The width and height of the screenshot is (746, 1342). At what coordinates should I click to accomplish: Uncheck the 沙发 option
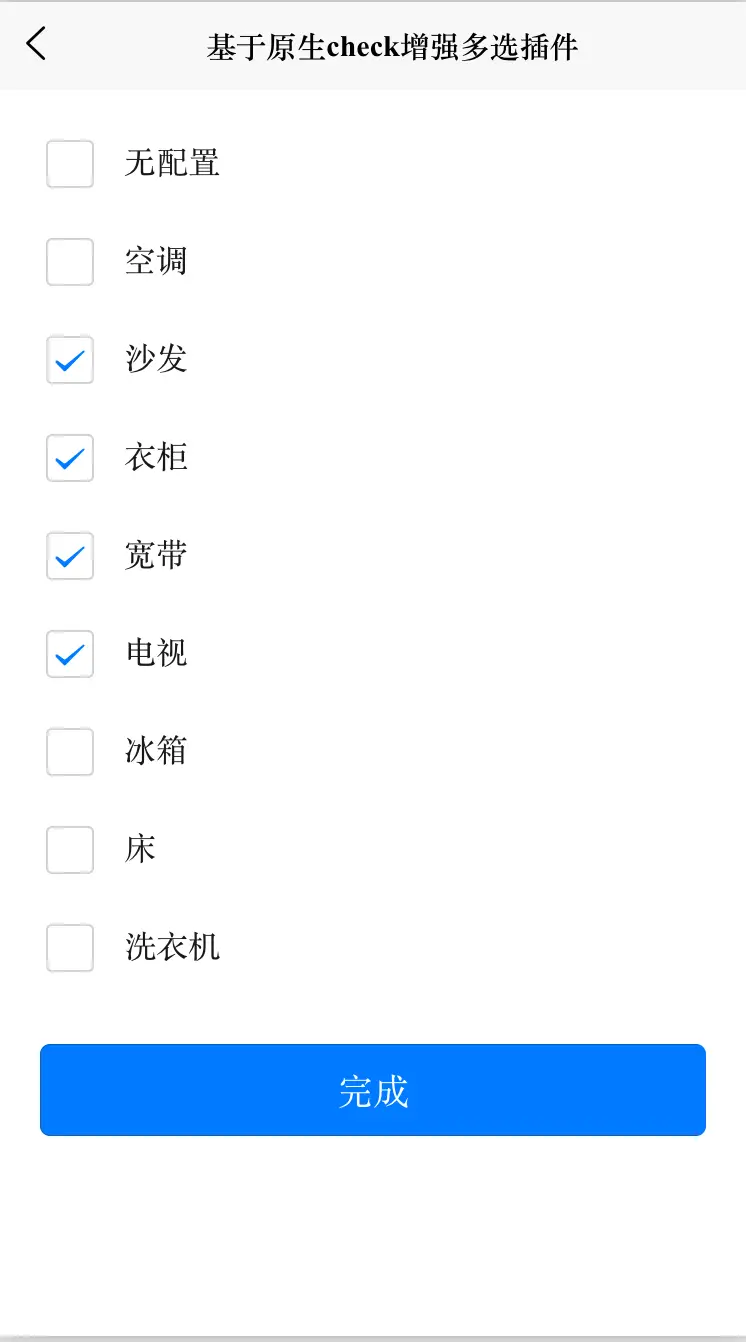coord(70,360)
